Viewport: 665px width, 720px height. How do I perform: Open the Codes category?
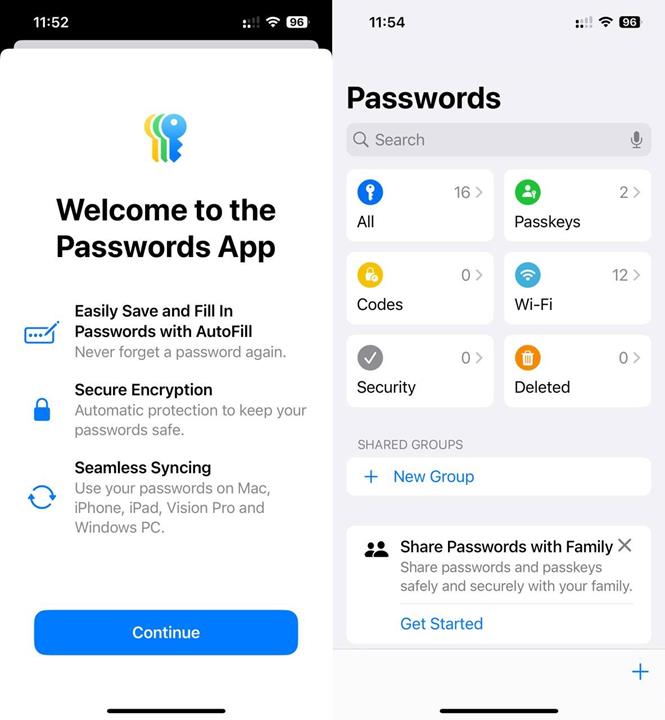coord(420,288)
